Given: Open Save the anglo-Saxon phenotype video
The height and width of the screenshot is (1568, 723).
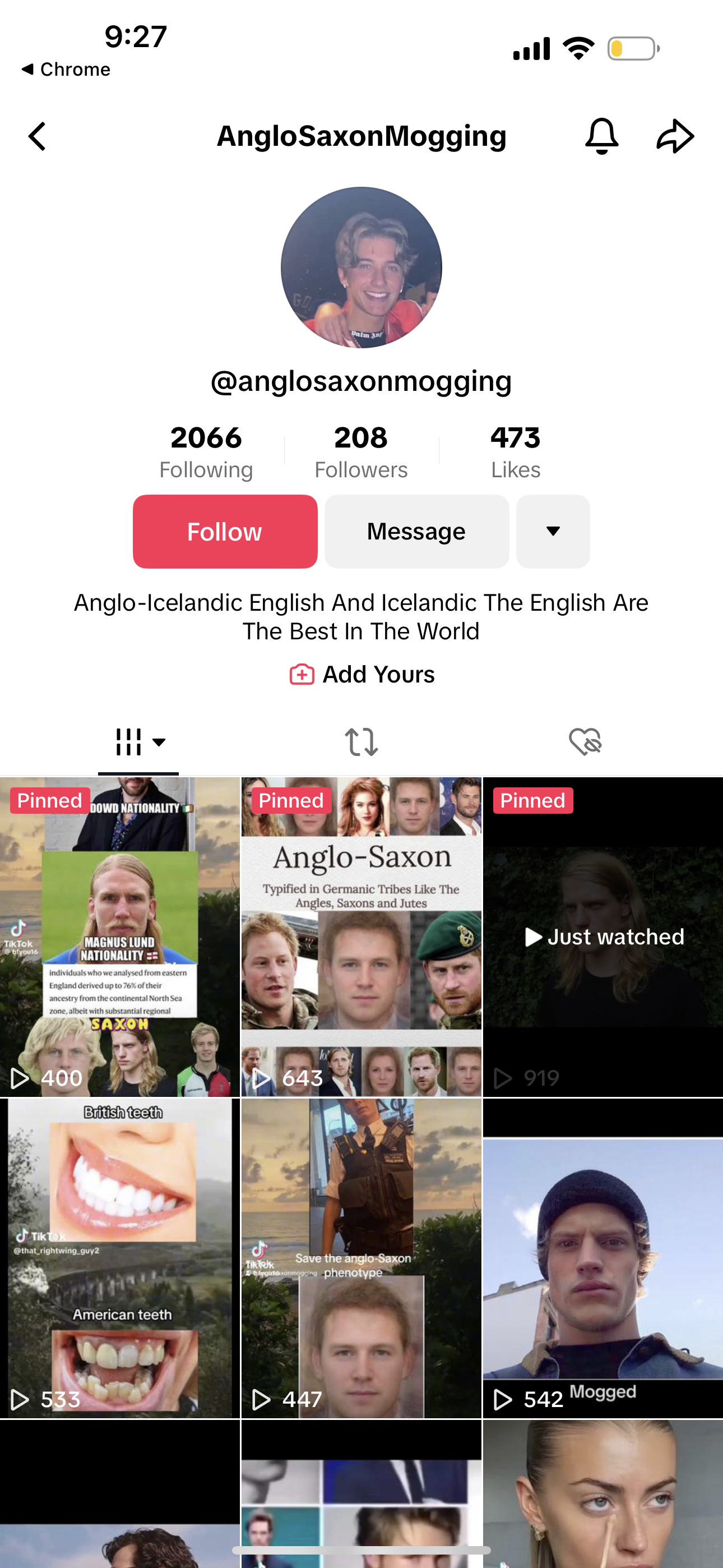Looking at the screenshot, I should click(x=361, y=1258).
